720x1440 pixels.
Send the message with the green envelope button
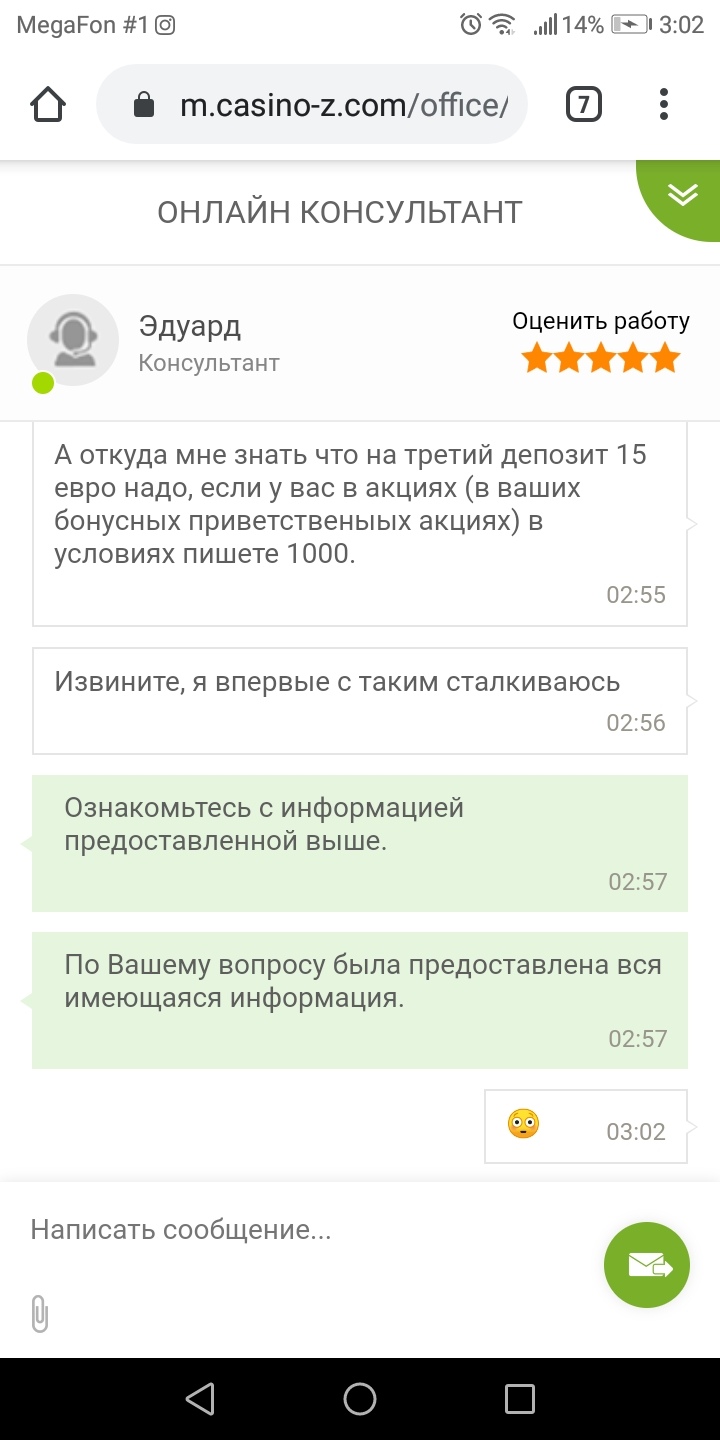click(x=647, y=1265)
